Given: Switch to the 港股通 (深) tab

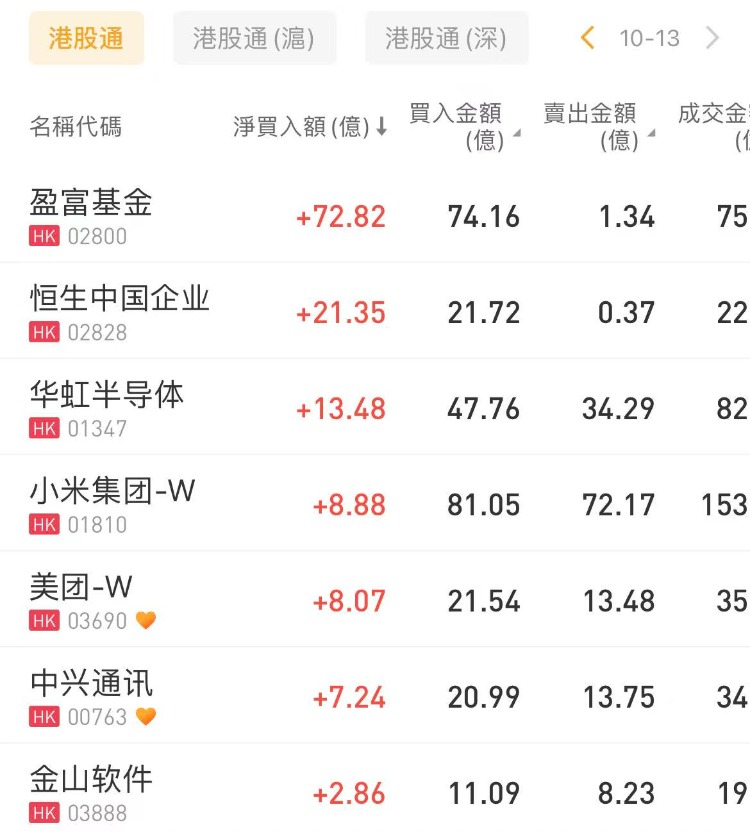Looking at the screenshot, I should click(446, 39).
